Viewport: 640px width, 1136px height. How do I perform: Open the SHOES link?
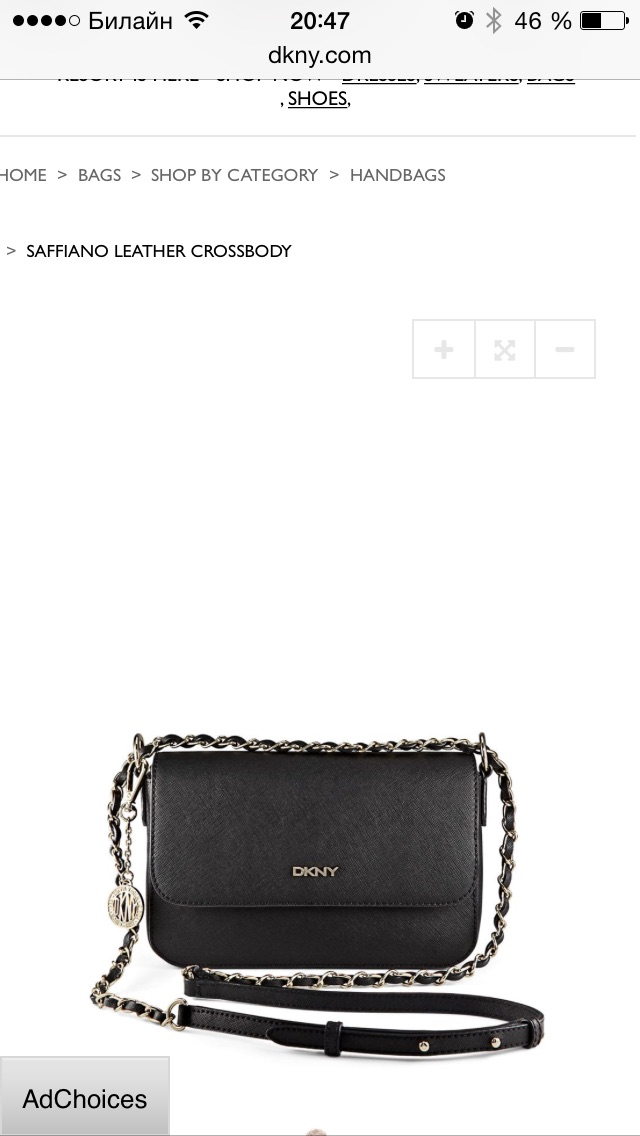[317, 99]
